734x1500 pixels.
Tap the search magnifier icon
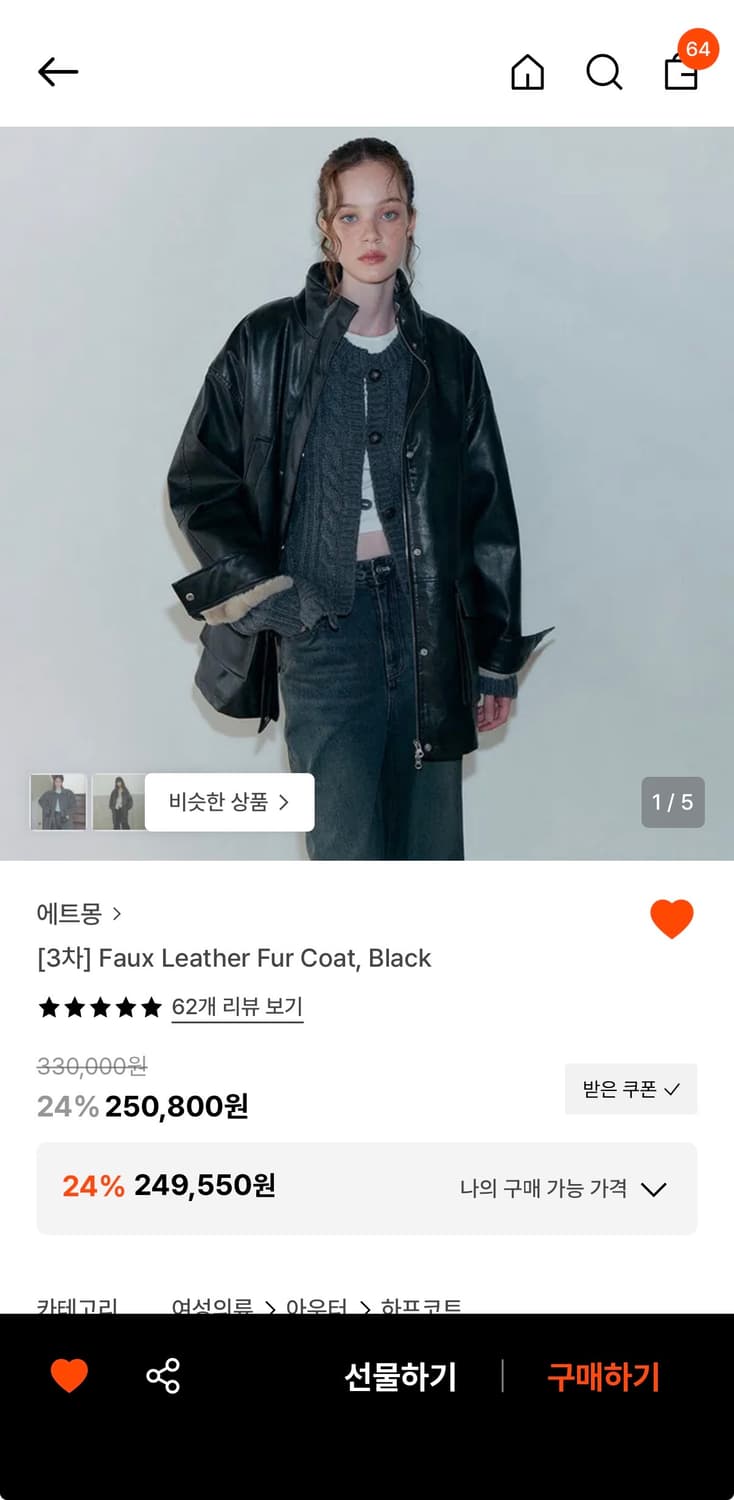click(x=604, y=71)
